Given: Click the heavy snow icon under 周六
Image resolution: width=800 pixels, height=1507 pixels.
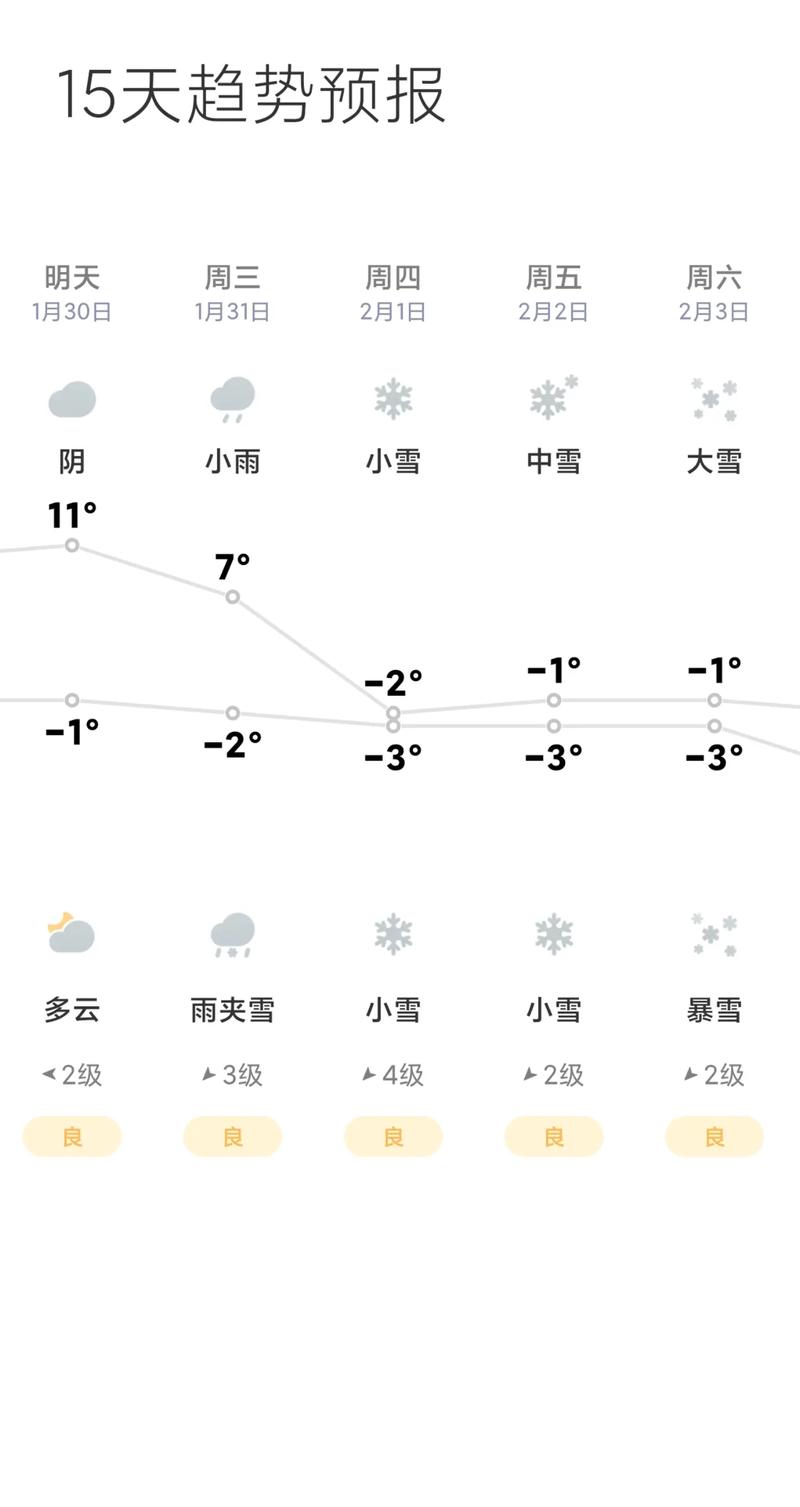Looking at the screenshot, I should [714, 397].
